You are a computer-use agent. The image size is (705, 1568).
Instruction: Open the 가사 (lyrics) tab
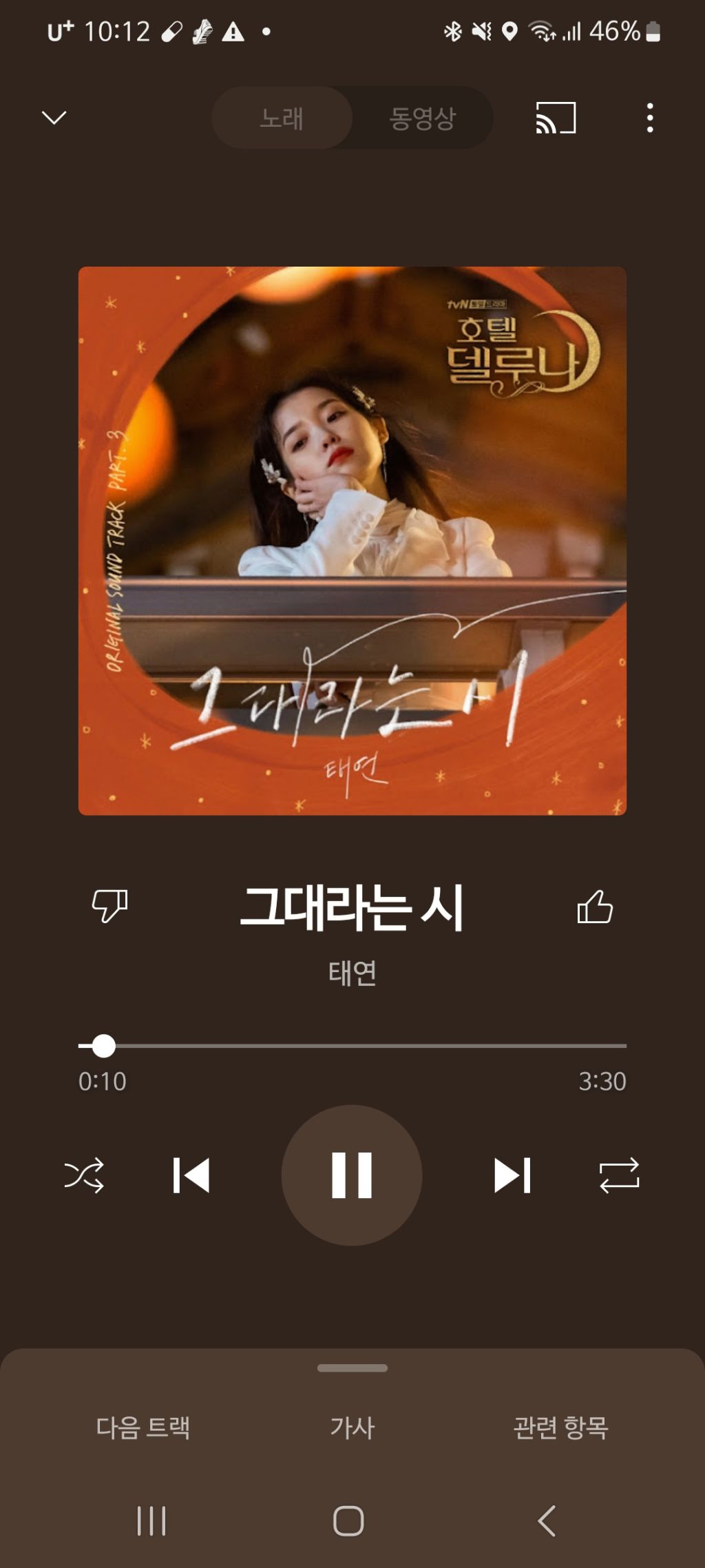point(352,1428)
